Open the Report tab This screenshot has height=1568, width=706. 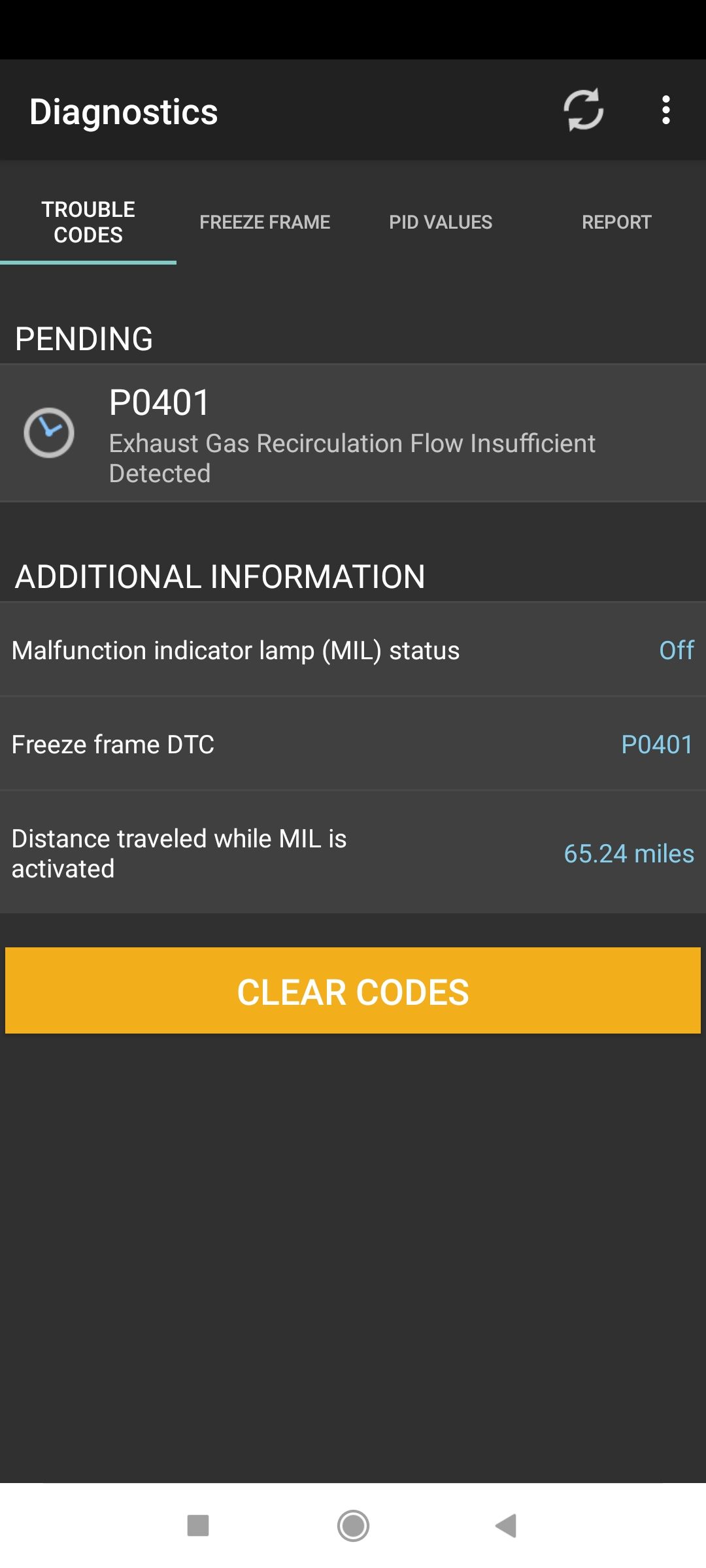coord(616,222)
